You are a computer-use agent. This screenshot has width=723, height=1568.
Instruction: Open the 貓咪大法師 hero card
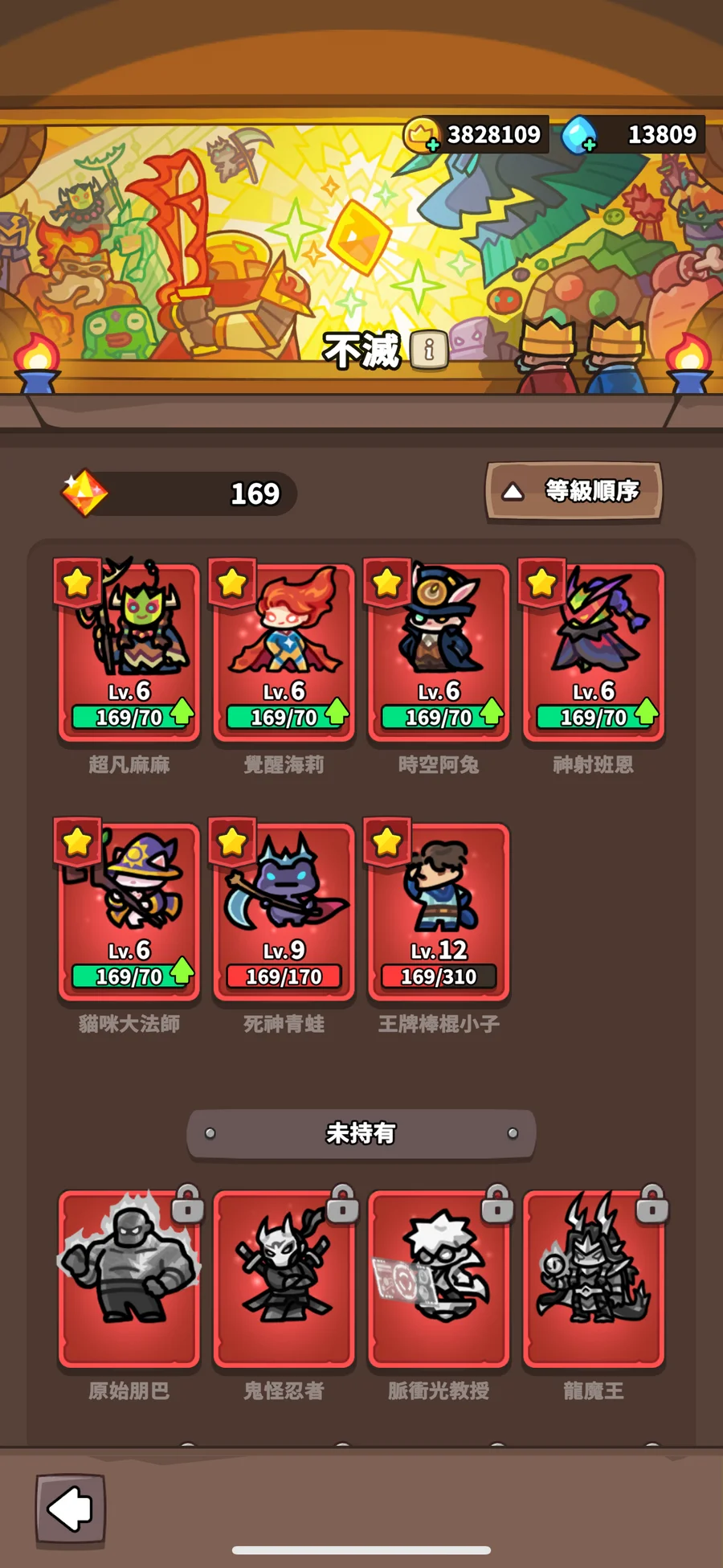(x=129, y=911)
